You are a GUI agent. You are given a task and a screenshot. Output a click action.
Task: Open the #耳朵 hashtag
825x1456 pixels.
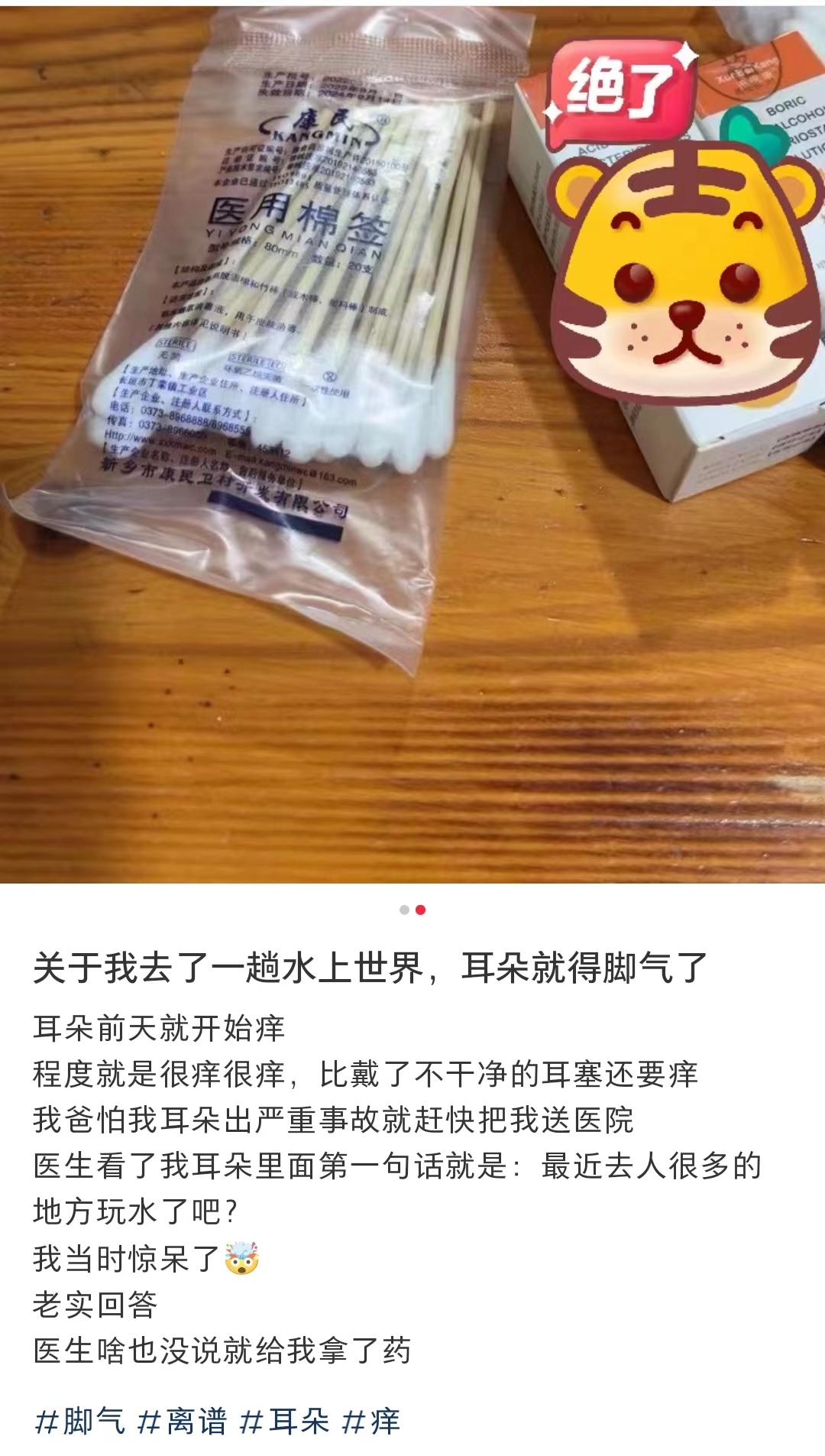[284, 1422]
